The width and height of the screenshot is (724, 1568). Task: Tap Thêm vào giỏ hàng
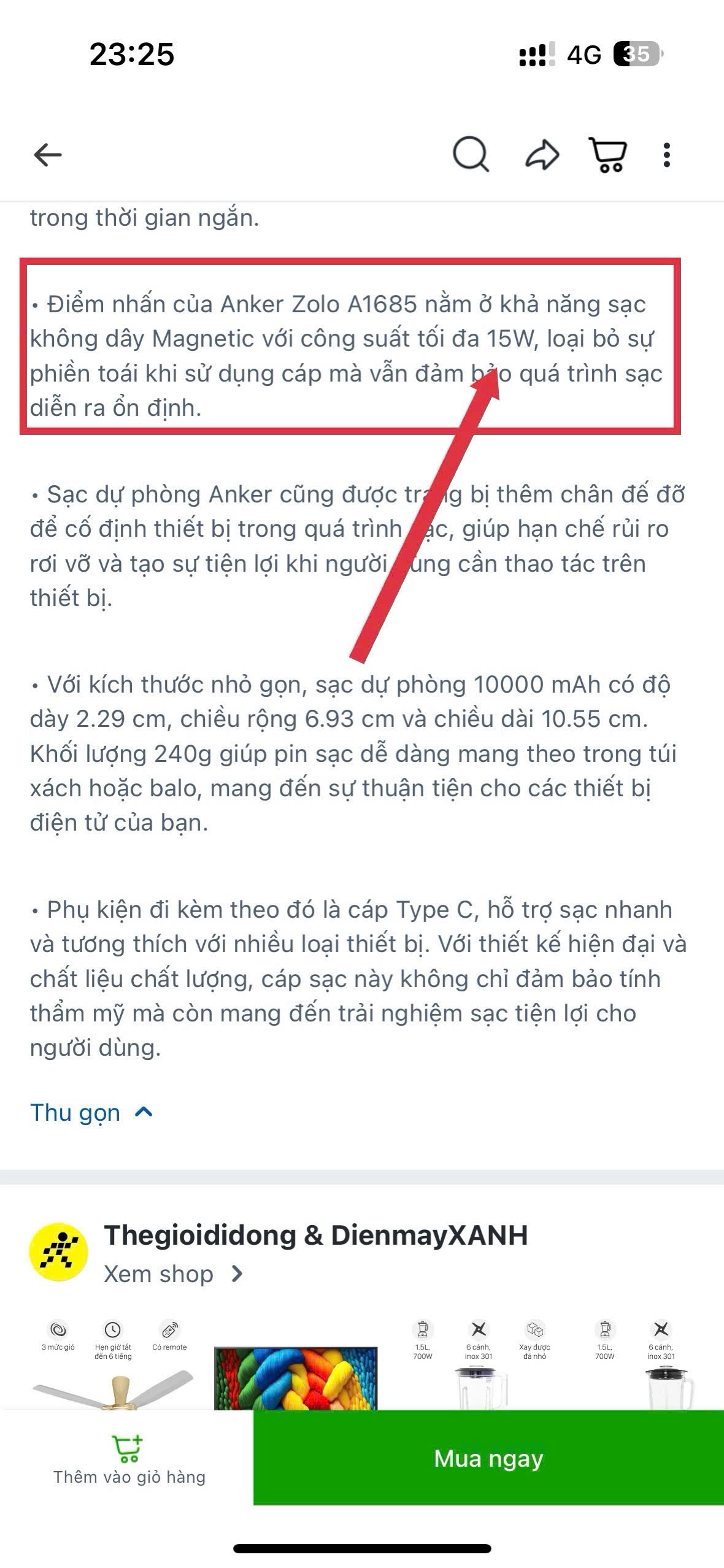pyautogui.click(x=129, y=1459)
